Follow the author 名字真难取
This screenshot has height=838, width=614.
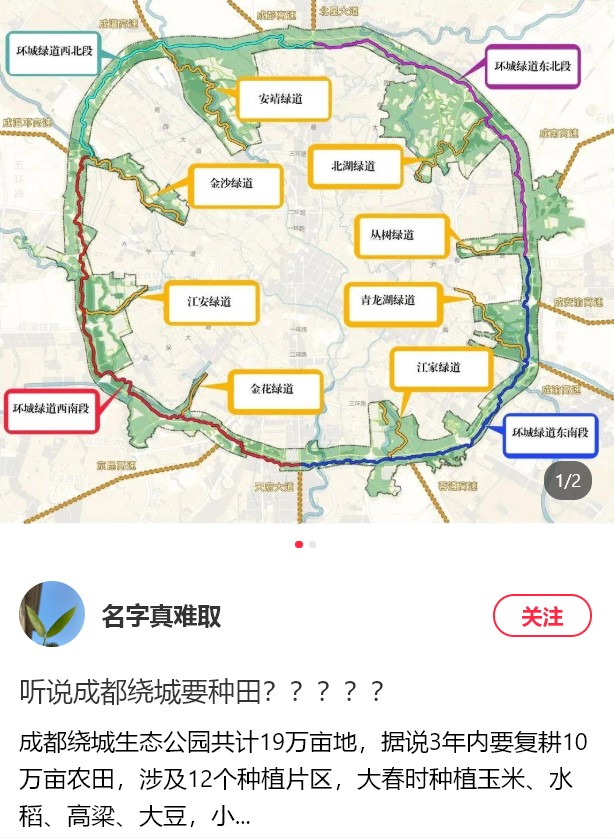[542, 616]
